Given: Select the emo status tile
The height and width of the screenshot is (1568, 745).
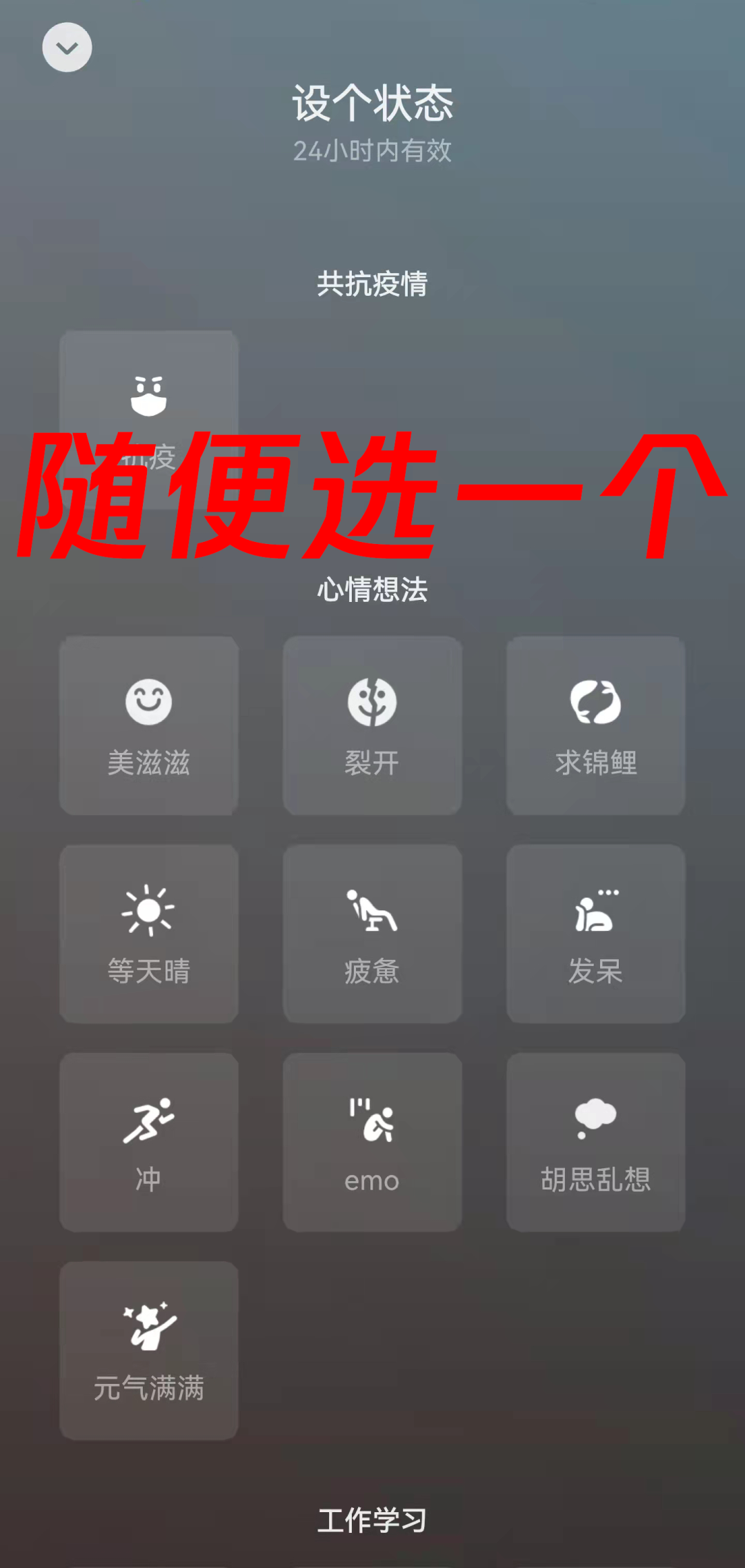Looking at the screenshot, I should (x=372, y=1142).
